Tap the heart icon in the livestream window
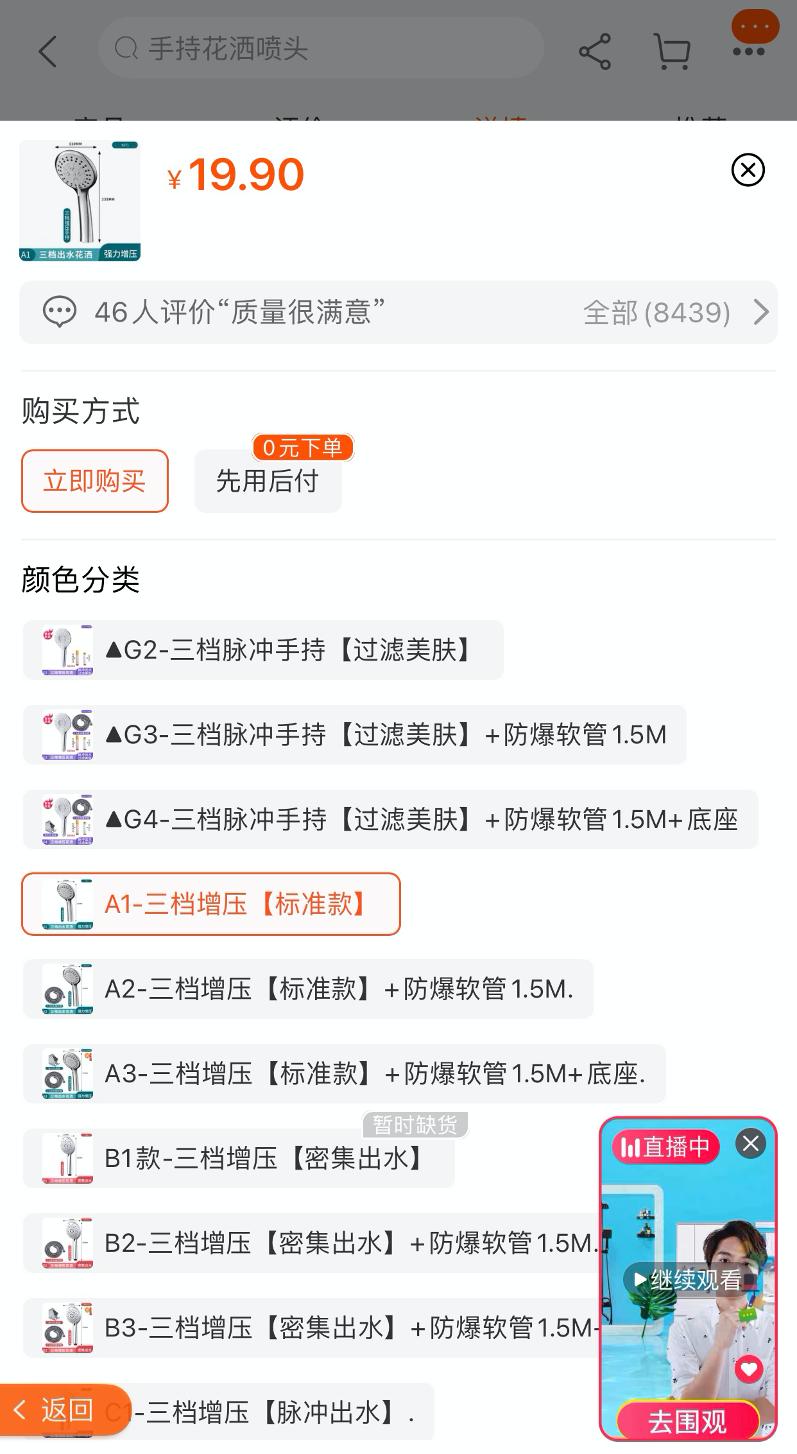 [748, 1369]
